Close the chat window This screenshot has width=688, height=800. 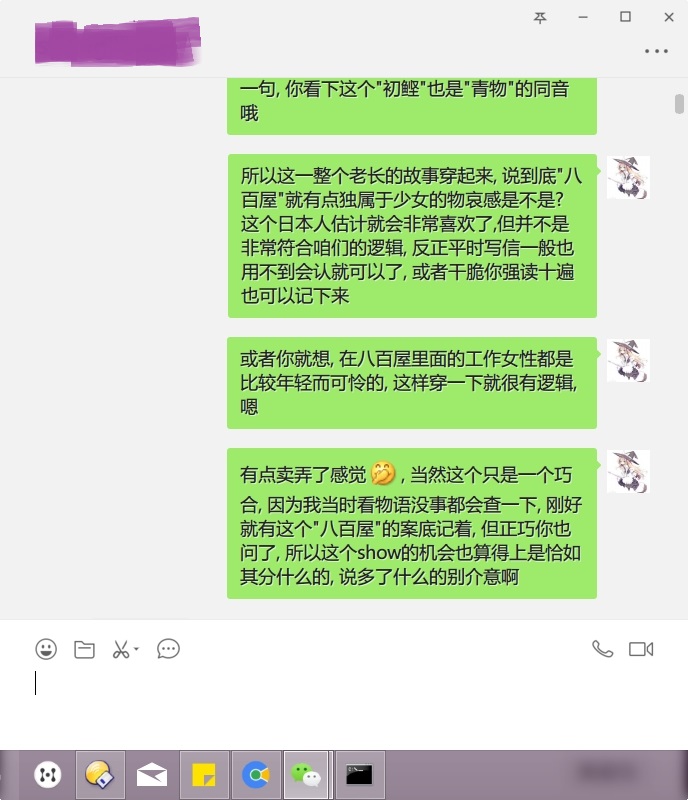click(x=669, y=17)
